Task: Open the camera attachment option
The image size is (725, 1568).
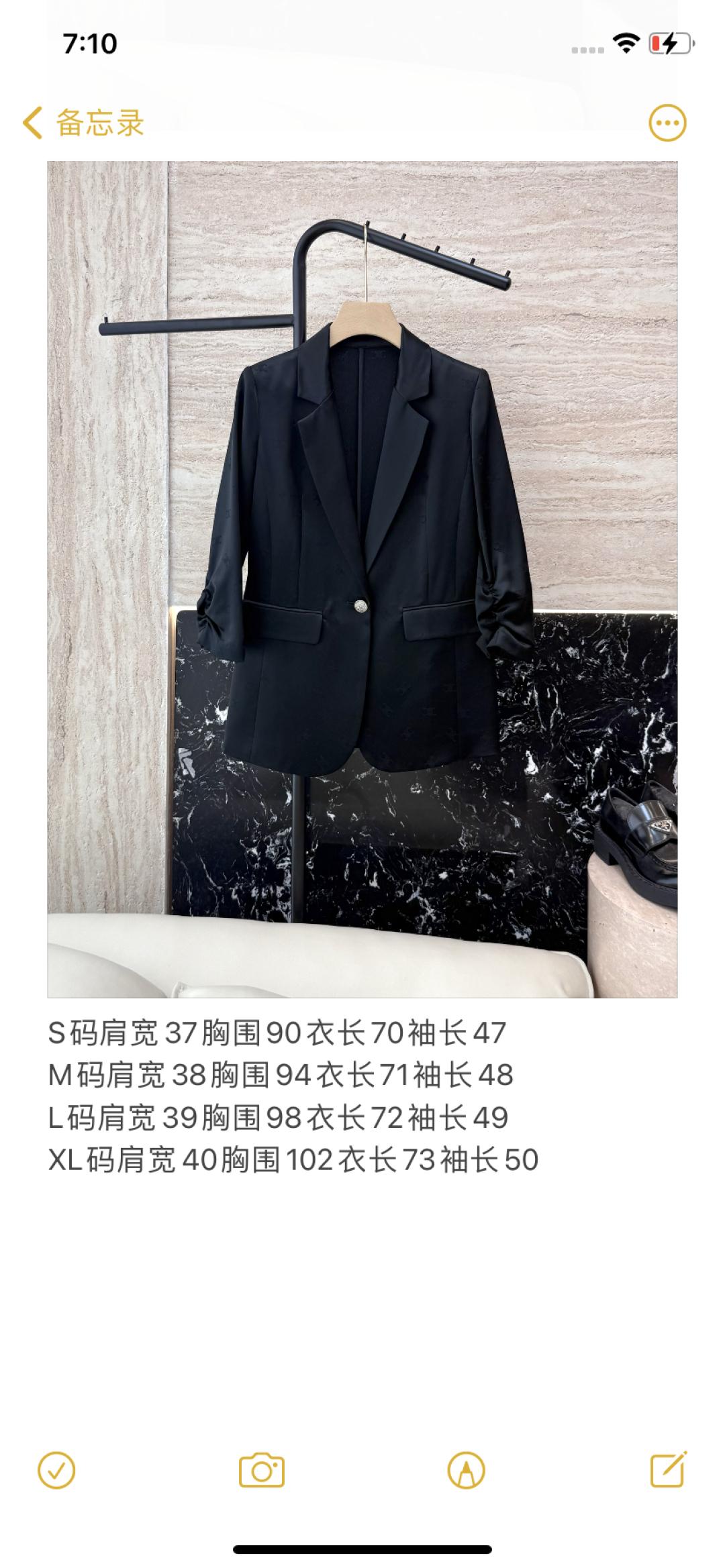Action: 262,1471
